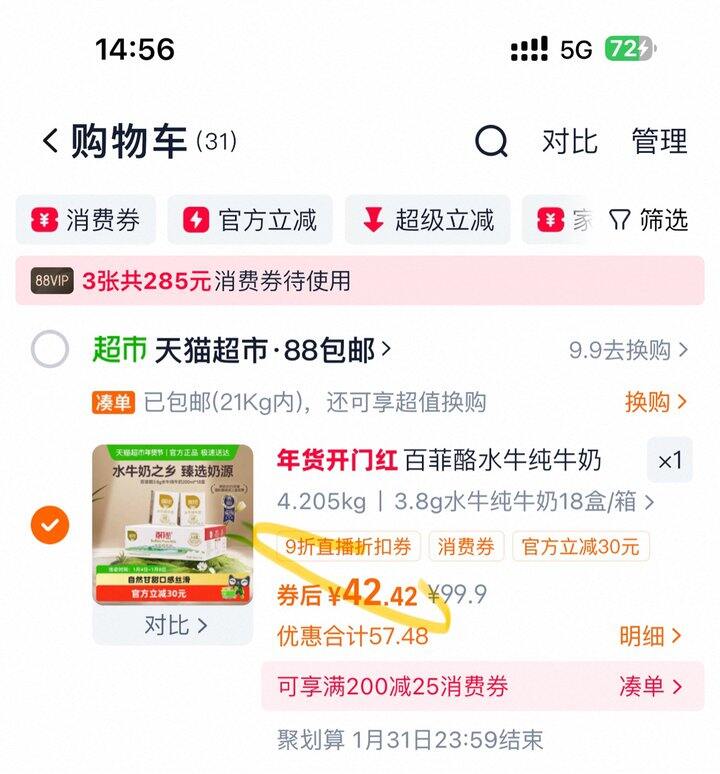Tap 凑单 for 满200减25 消费券
The height and width of the screenshot is (774, 720).
650,686
